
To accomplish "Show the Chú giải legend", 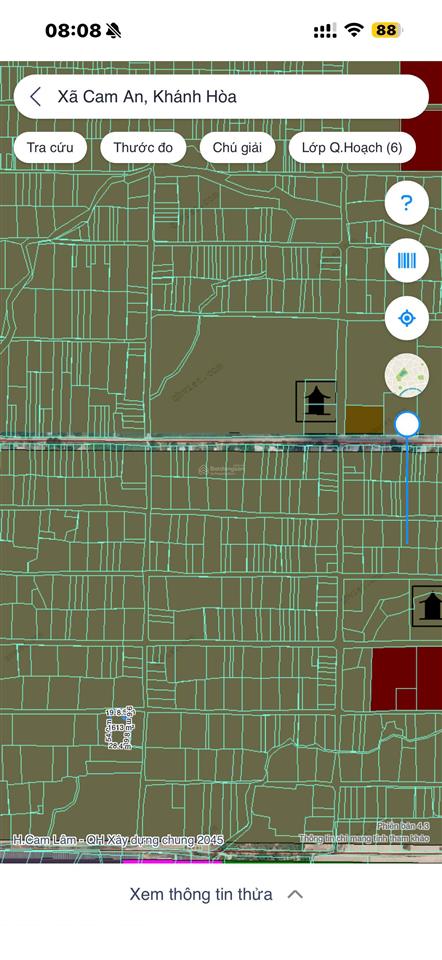I will [x=237, y=148].
